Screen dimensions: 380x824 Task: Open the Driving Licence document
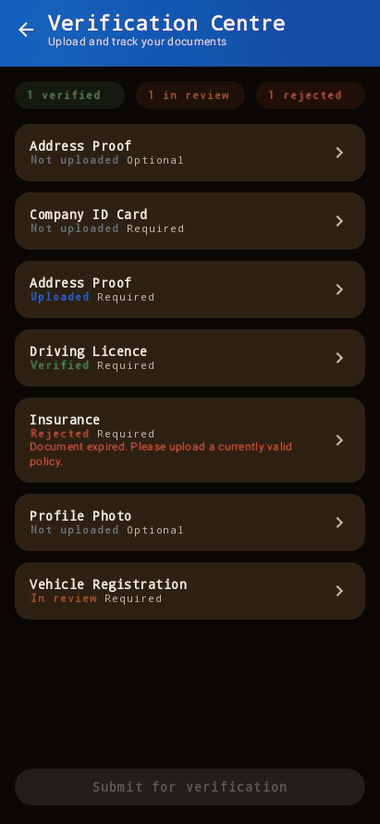pyautogui.click(x=190, y=358)
